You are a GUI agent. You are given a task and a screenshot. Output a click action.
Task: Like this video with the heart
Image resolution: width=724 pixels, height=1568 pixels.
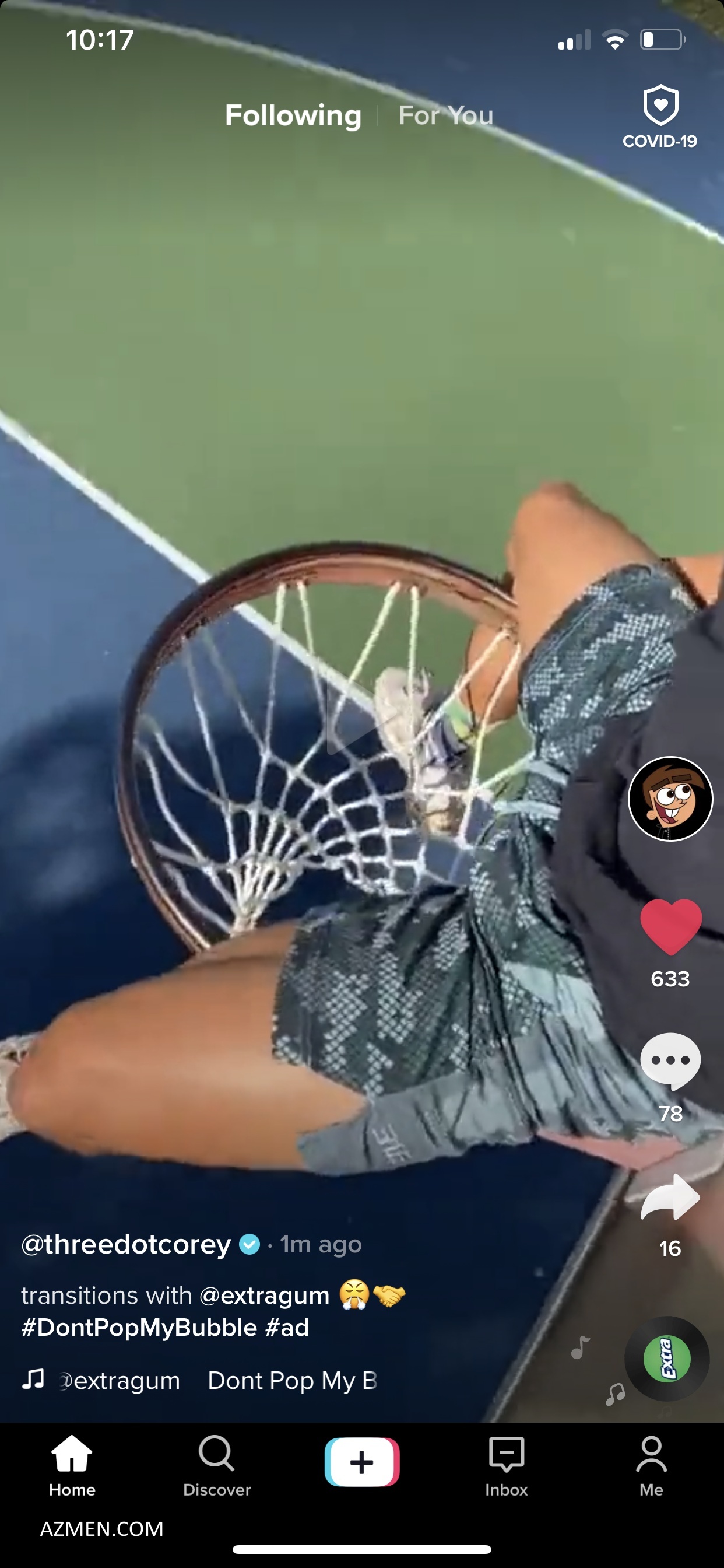point(670,926)
